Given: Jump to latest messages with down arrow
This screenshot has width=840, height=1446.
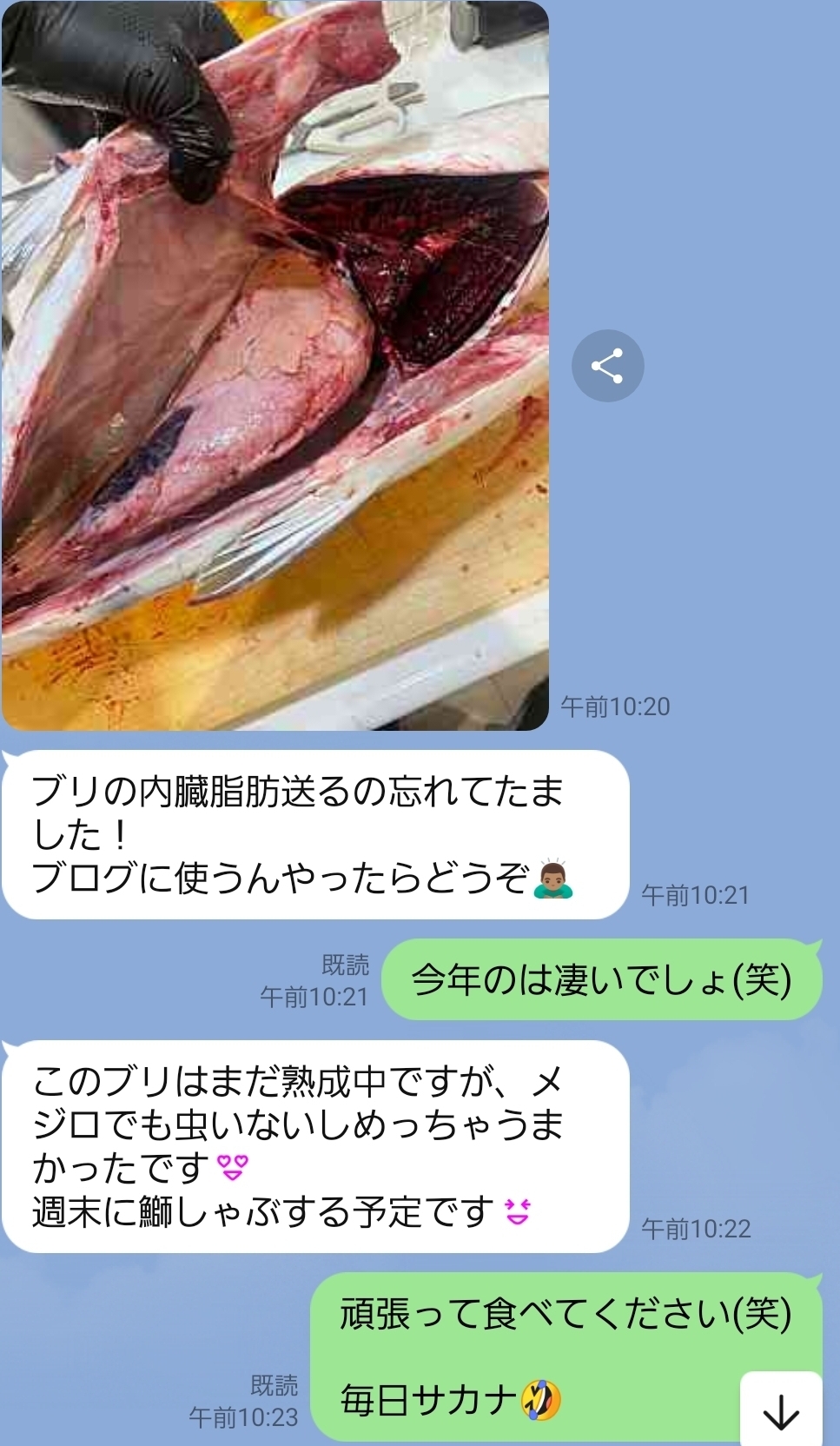Looking at the screenshot, I should 780,1410.
